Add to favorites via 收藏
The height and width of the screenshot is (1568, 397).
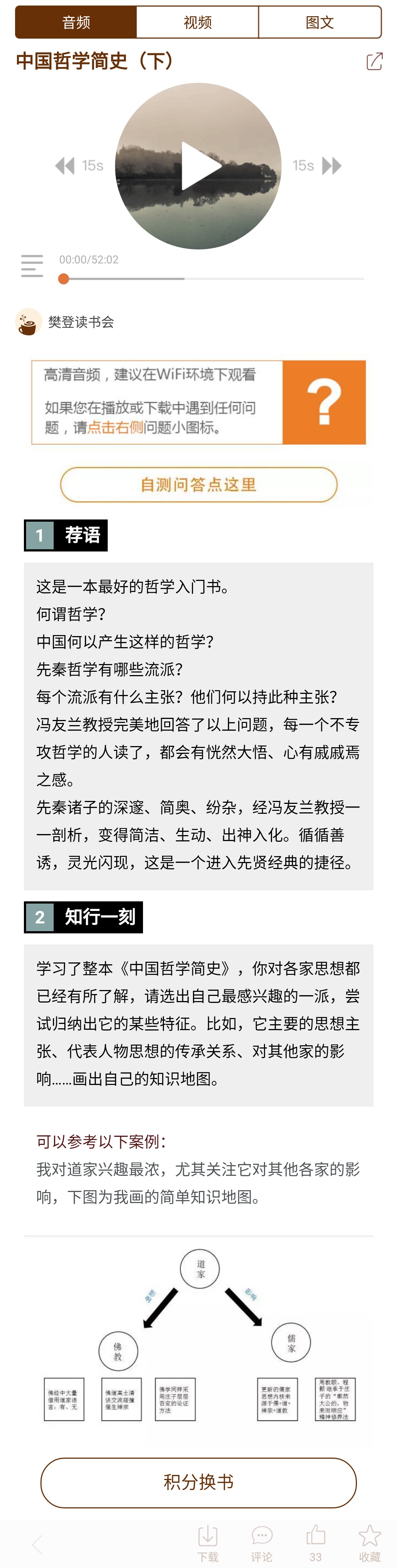pyautogui.click(x=369, y=1543)
